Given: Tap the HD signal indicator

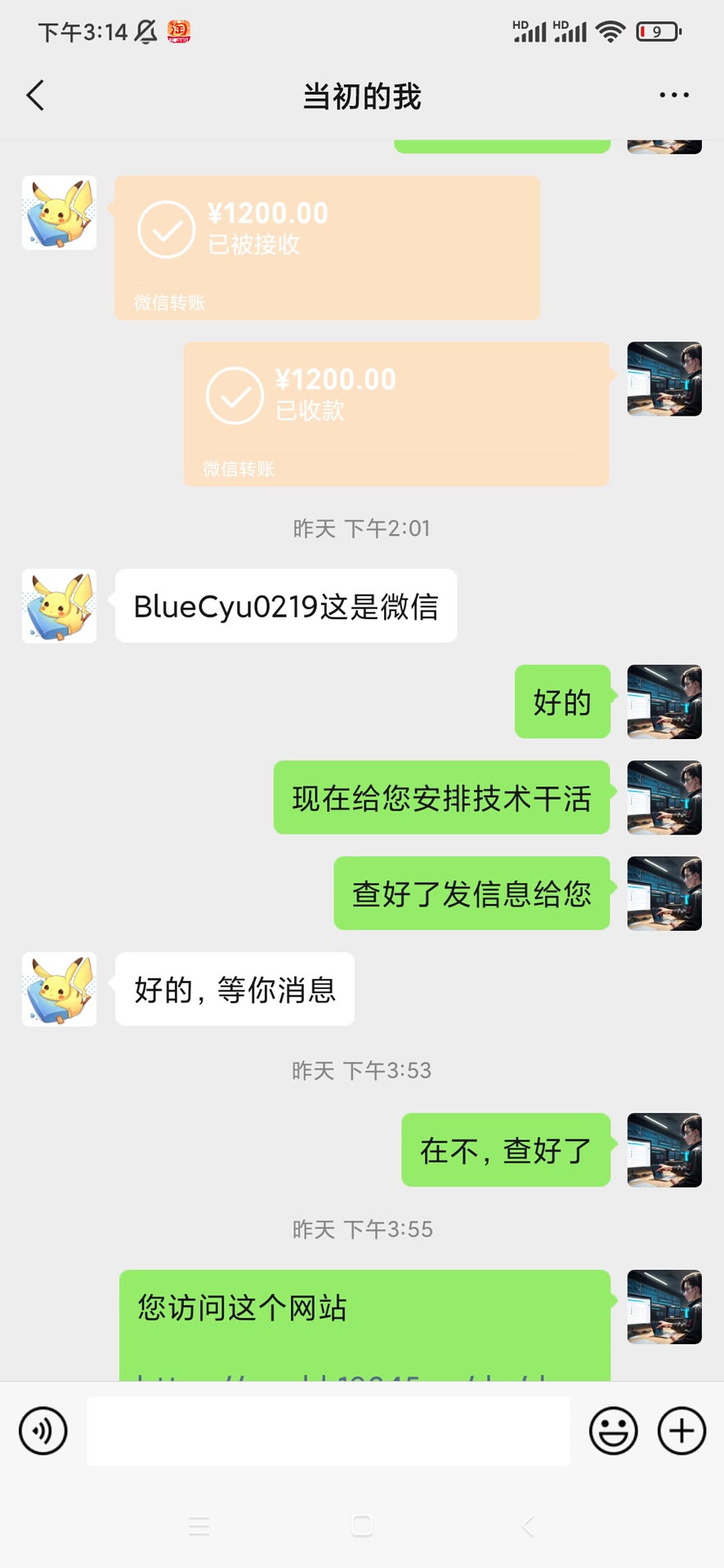Looking at the screenshot, I should (x=531, y=31).
